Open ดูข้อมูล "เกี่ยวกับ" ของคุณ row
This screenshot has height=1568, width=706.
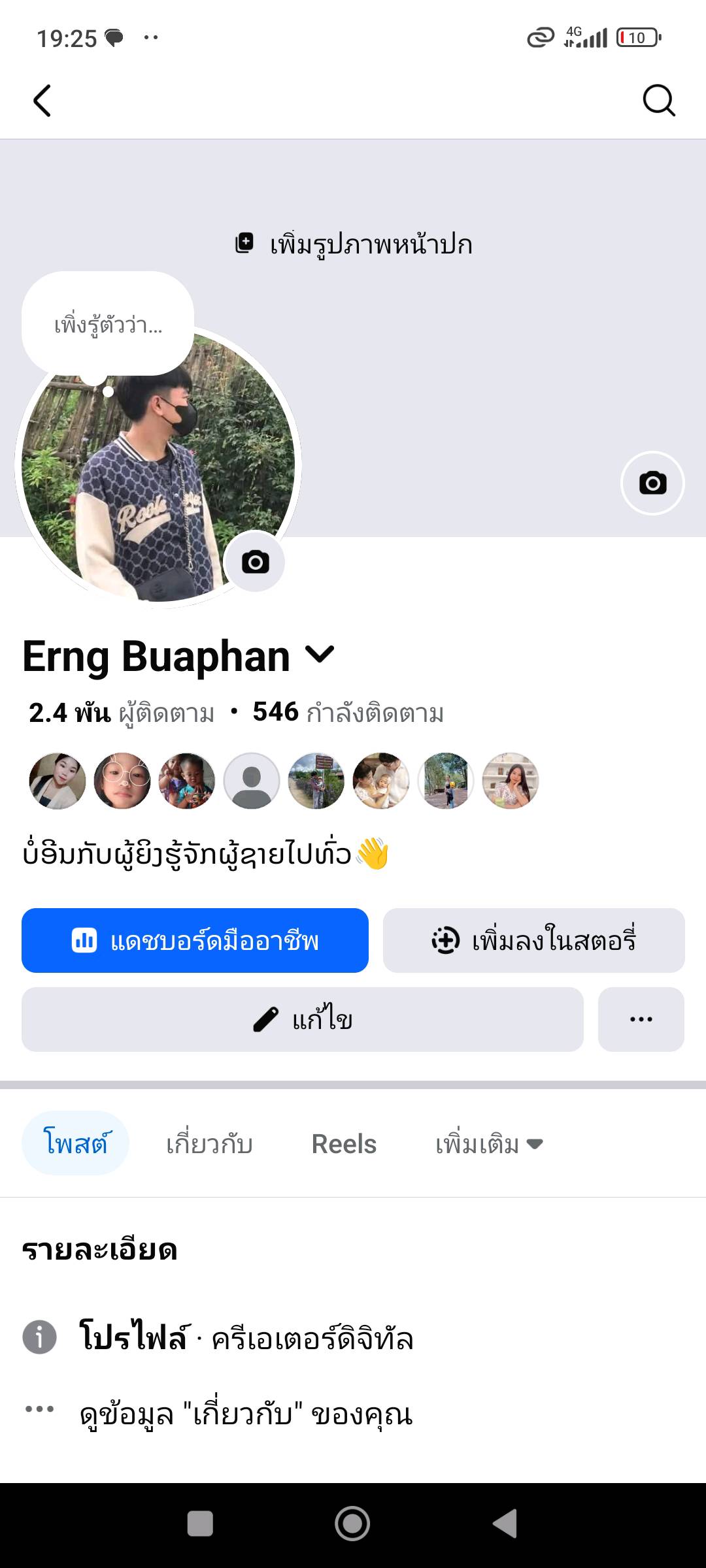(x=246, y=1414)
